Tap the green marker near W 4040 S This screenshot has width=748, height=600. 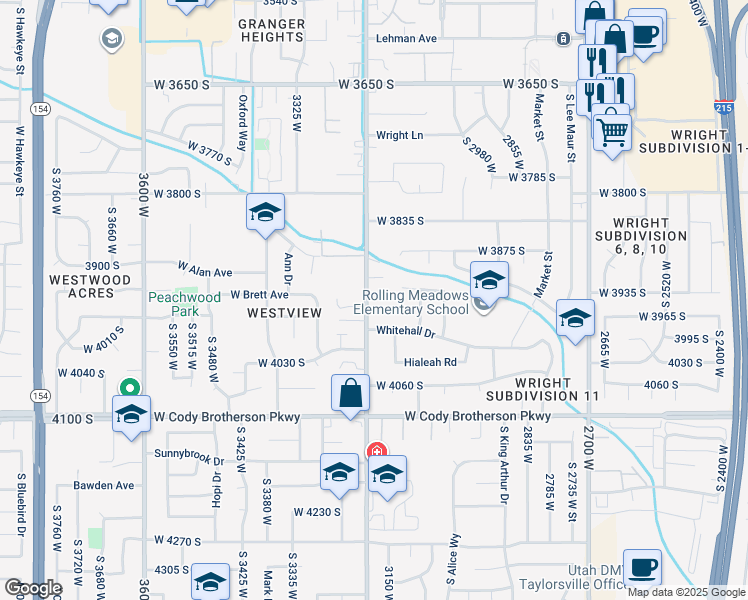129,387
